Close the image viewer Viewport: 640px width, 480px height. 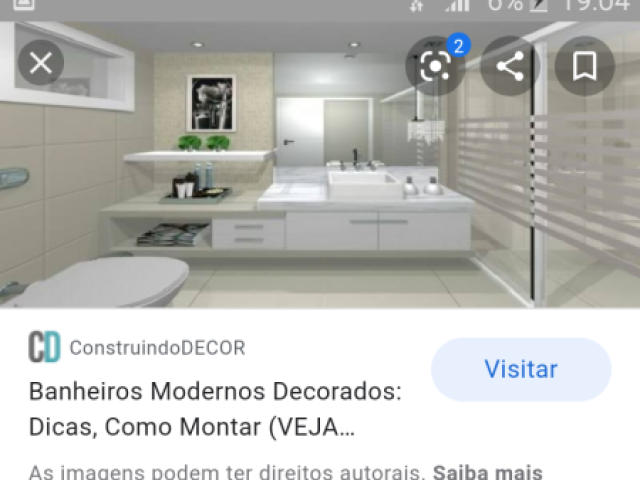(x=41, y=65)
